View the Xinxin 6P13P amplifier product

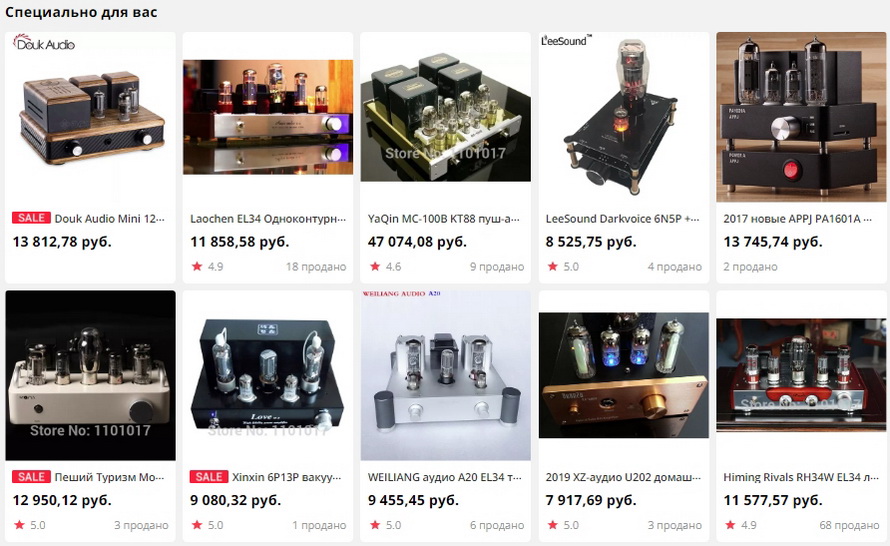(267, 376)
